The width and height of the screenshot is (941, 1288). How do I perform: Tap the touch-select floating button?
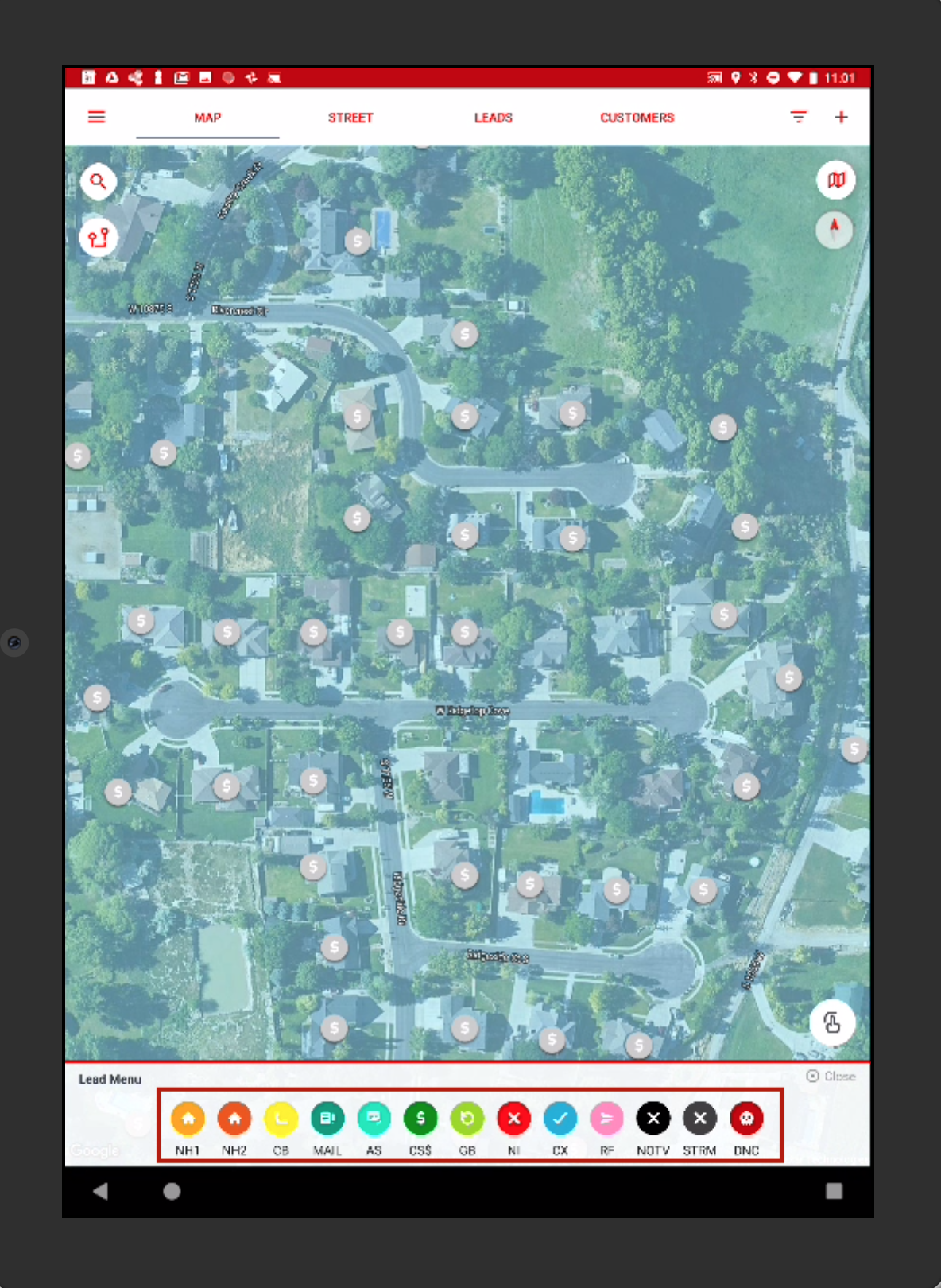(831, 1022)
